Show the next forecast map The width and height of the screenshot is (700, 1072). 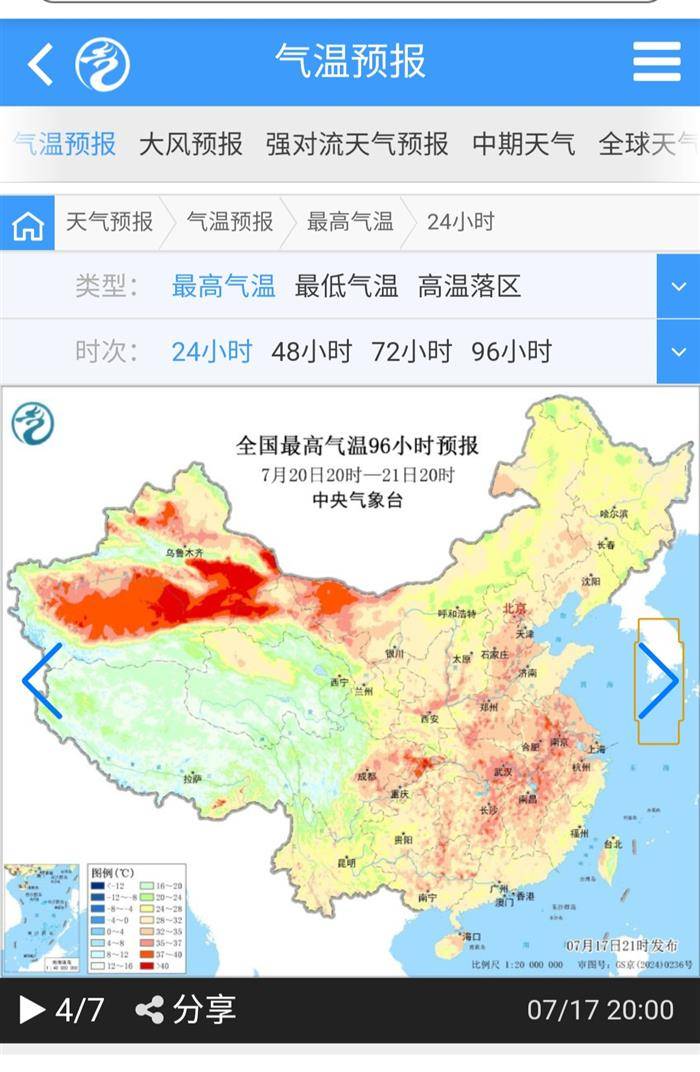659,681
